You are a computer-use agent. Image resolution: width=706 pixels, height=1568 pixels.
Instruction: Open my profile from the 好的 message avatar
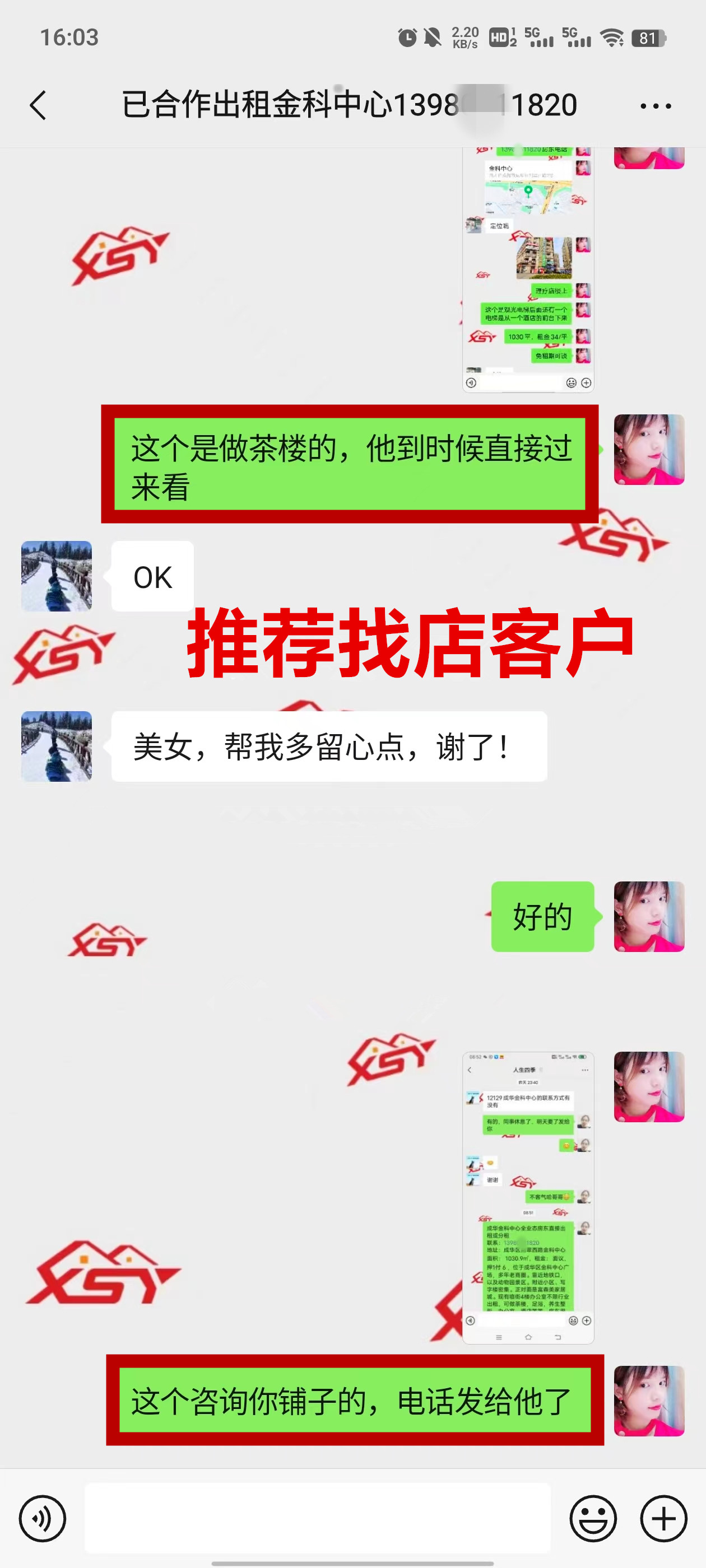pos(649,916)
